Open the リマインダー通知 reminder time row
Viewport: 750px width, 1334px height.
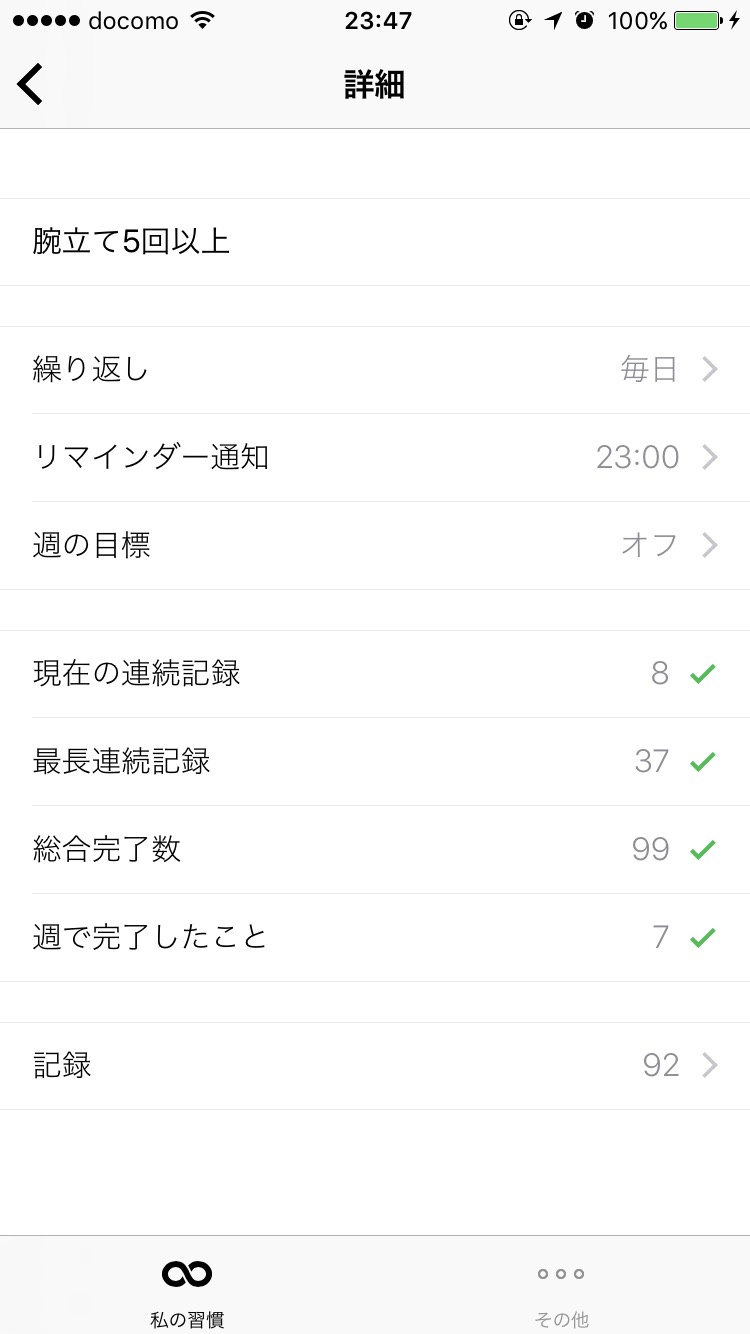point(375,458)
